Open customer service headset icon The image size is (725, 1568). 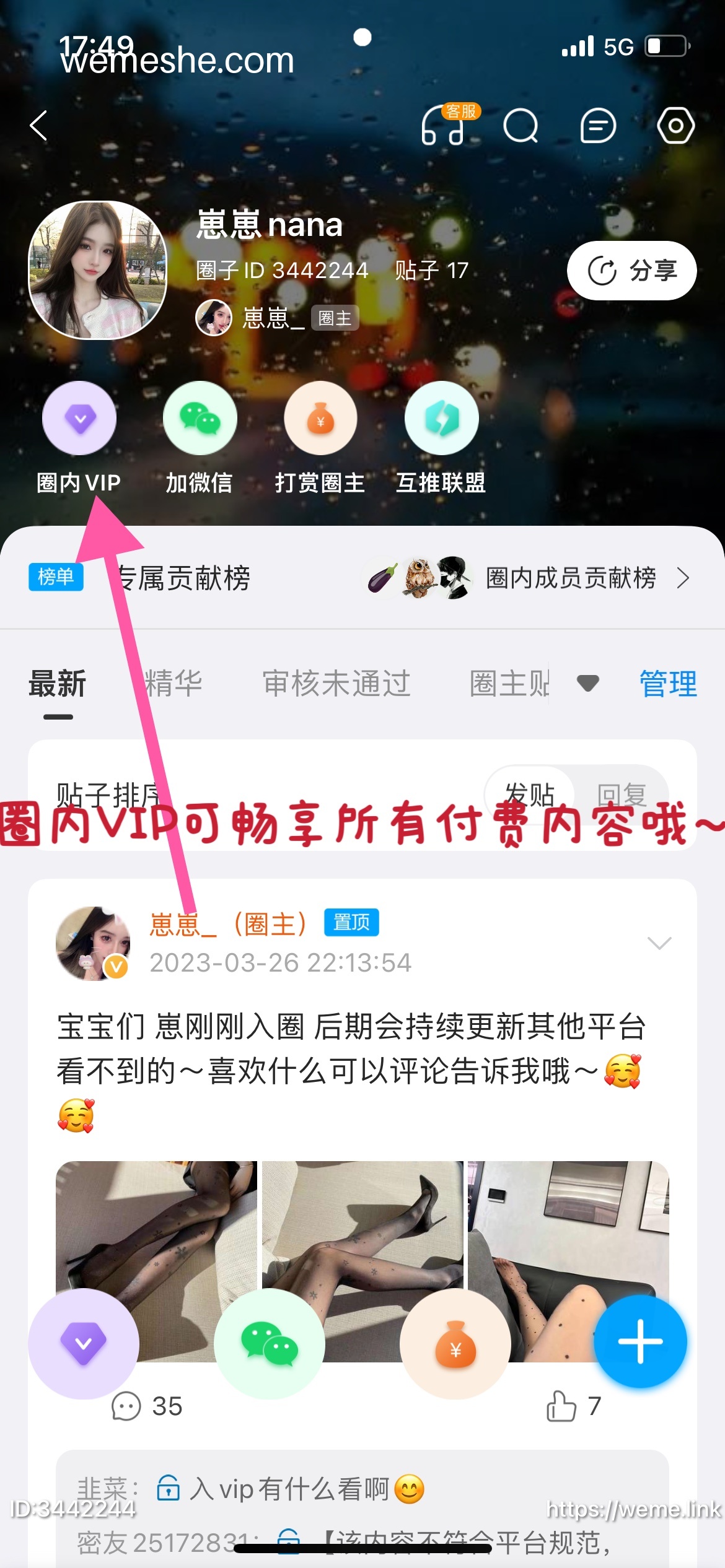coord(446,124)
